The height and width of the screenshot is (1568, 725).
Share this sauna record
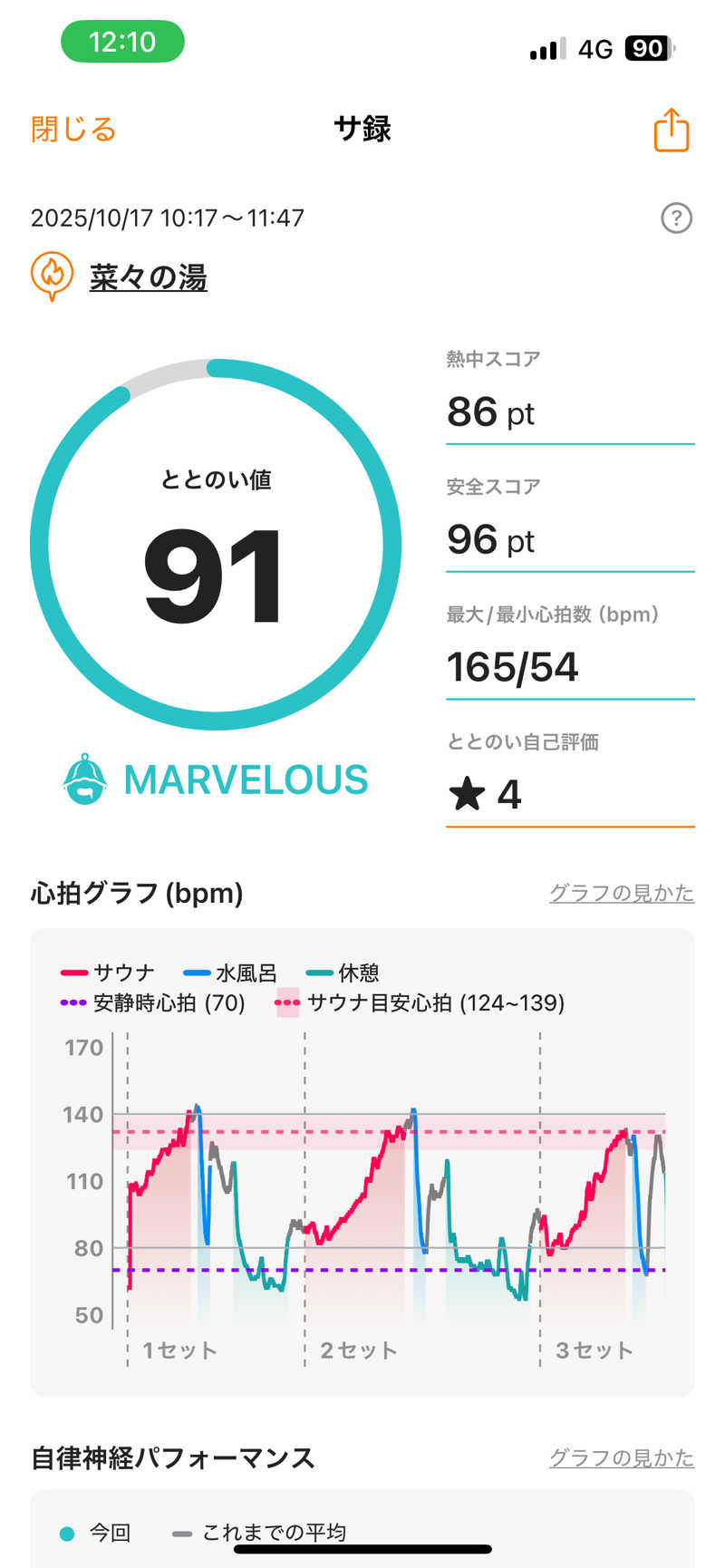671,130
